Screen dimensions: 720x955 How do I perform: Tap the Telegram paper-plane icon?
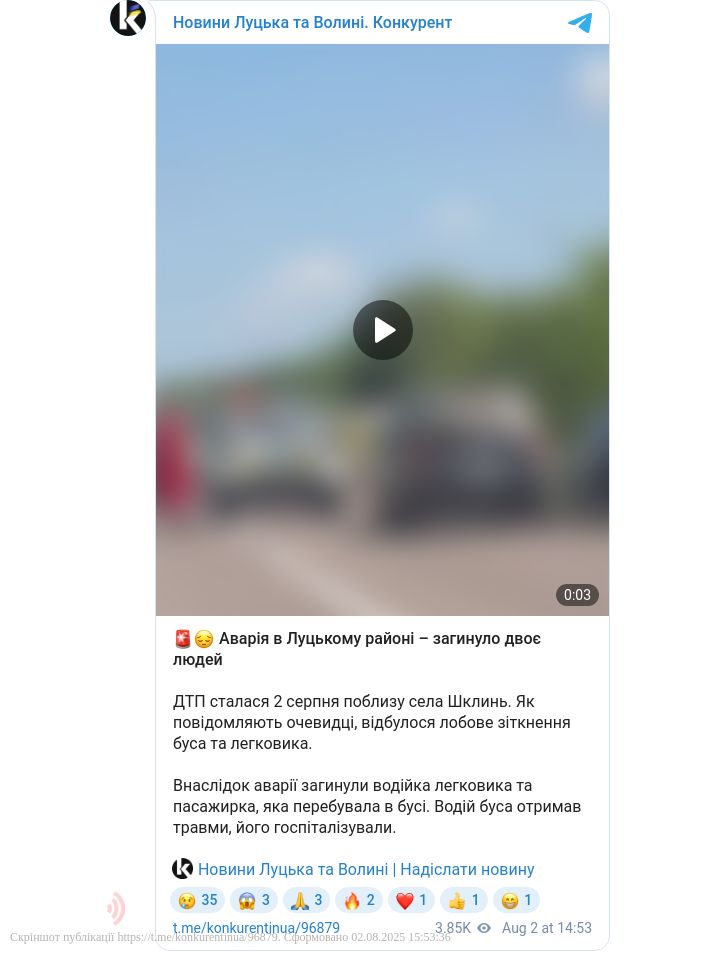[580, 23]
